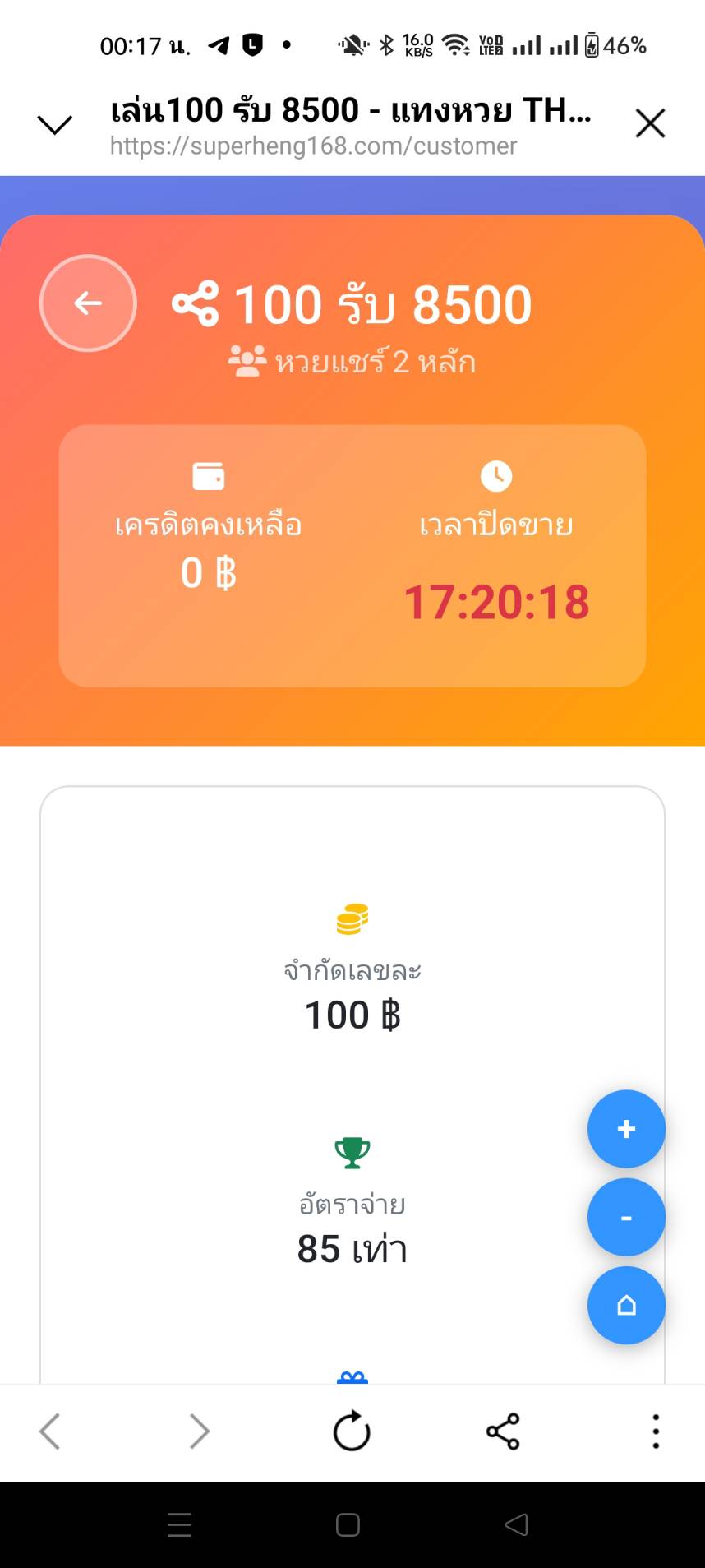Screen dimensions: 705x1568
Task: Tap the blue home floating button
Action: point(626,1305)
